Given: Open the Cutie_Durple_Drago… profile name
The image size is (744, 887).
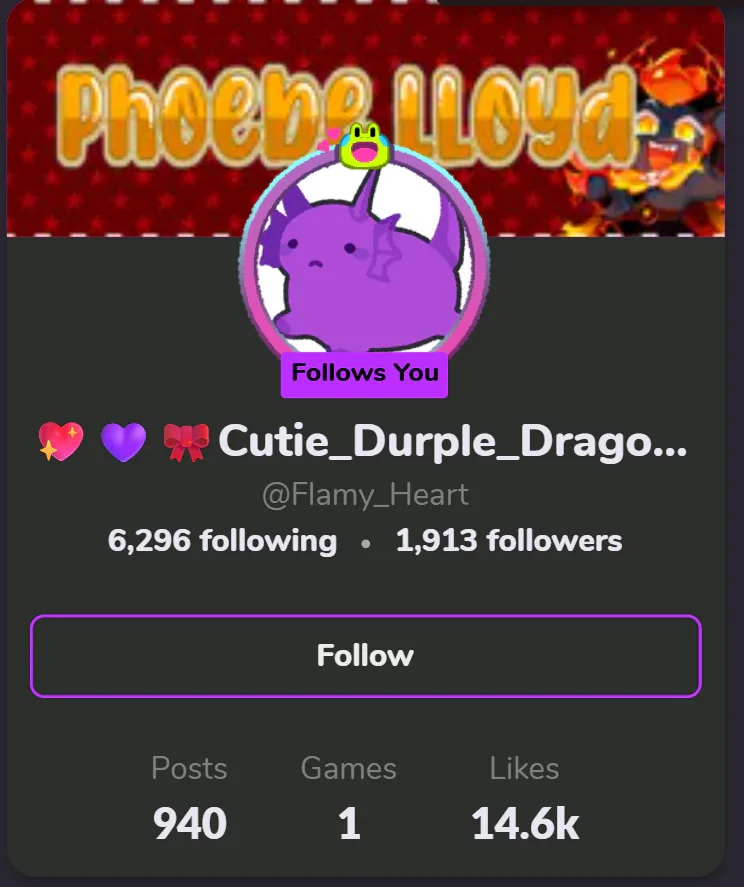Looking at the screenshot, I should coord(452,440).
